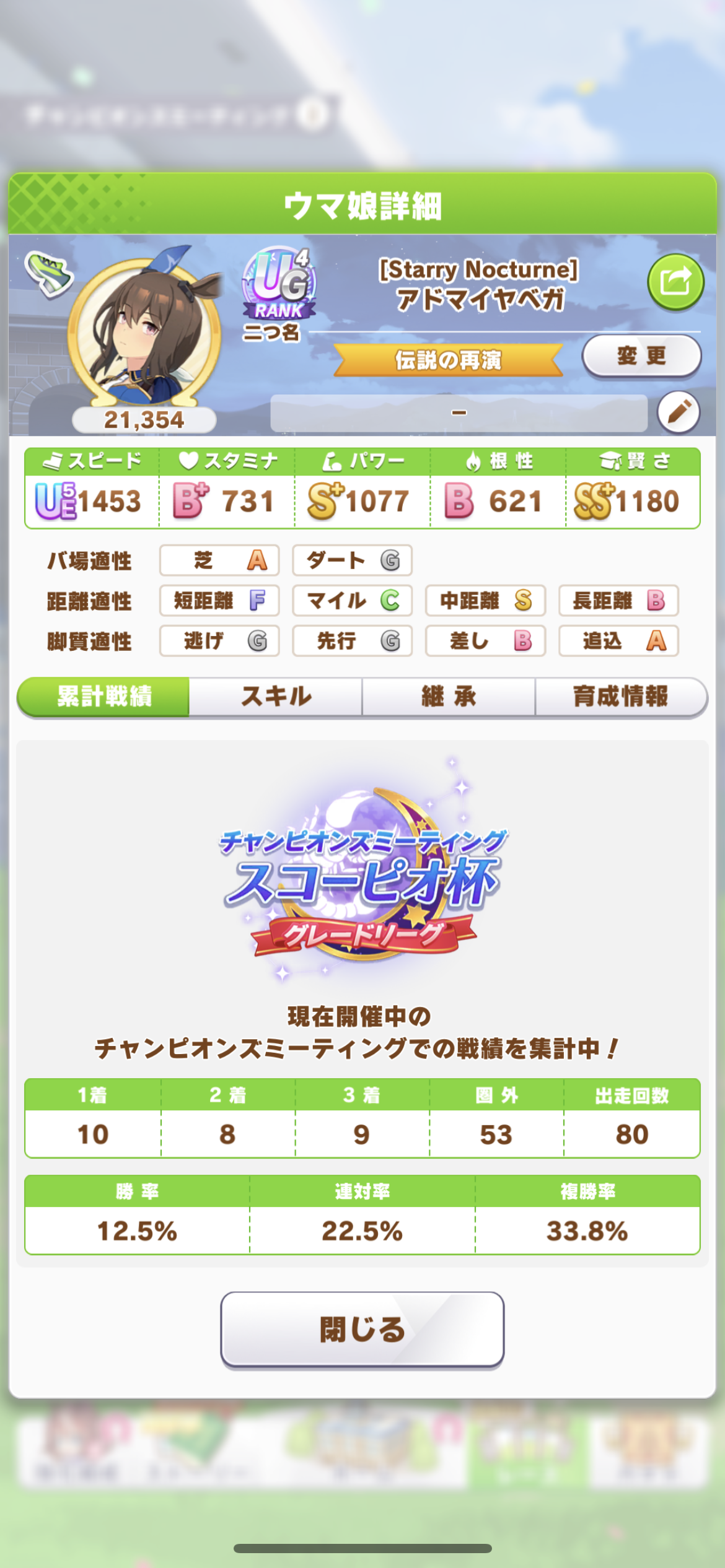This screenshot has height=1568, width=725.
Task: Tap the green share icon
Action: pos(675,282)
